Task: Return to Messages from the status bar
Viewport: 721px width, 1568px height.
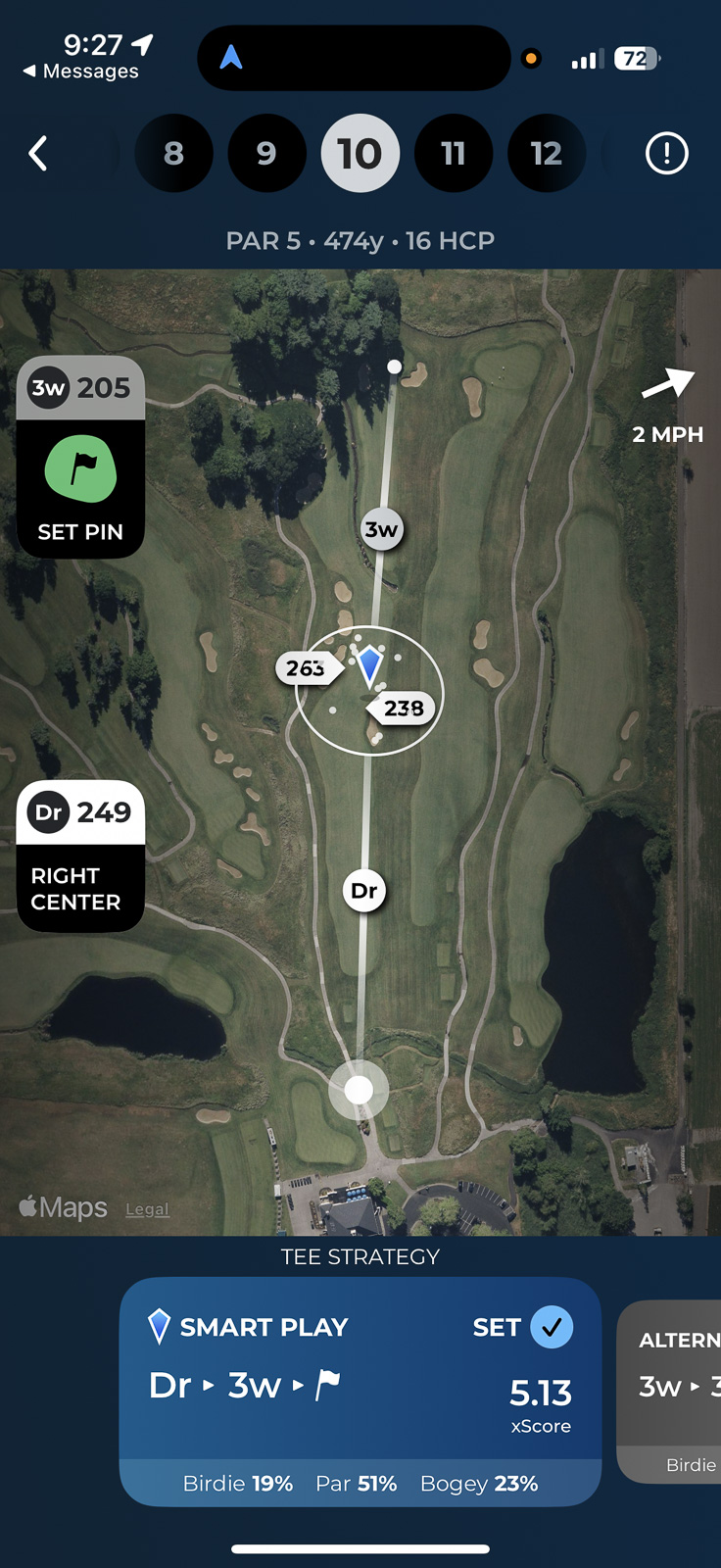Action: pos(81,72)
